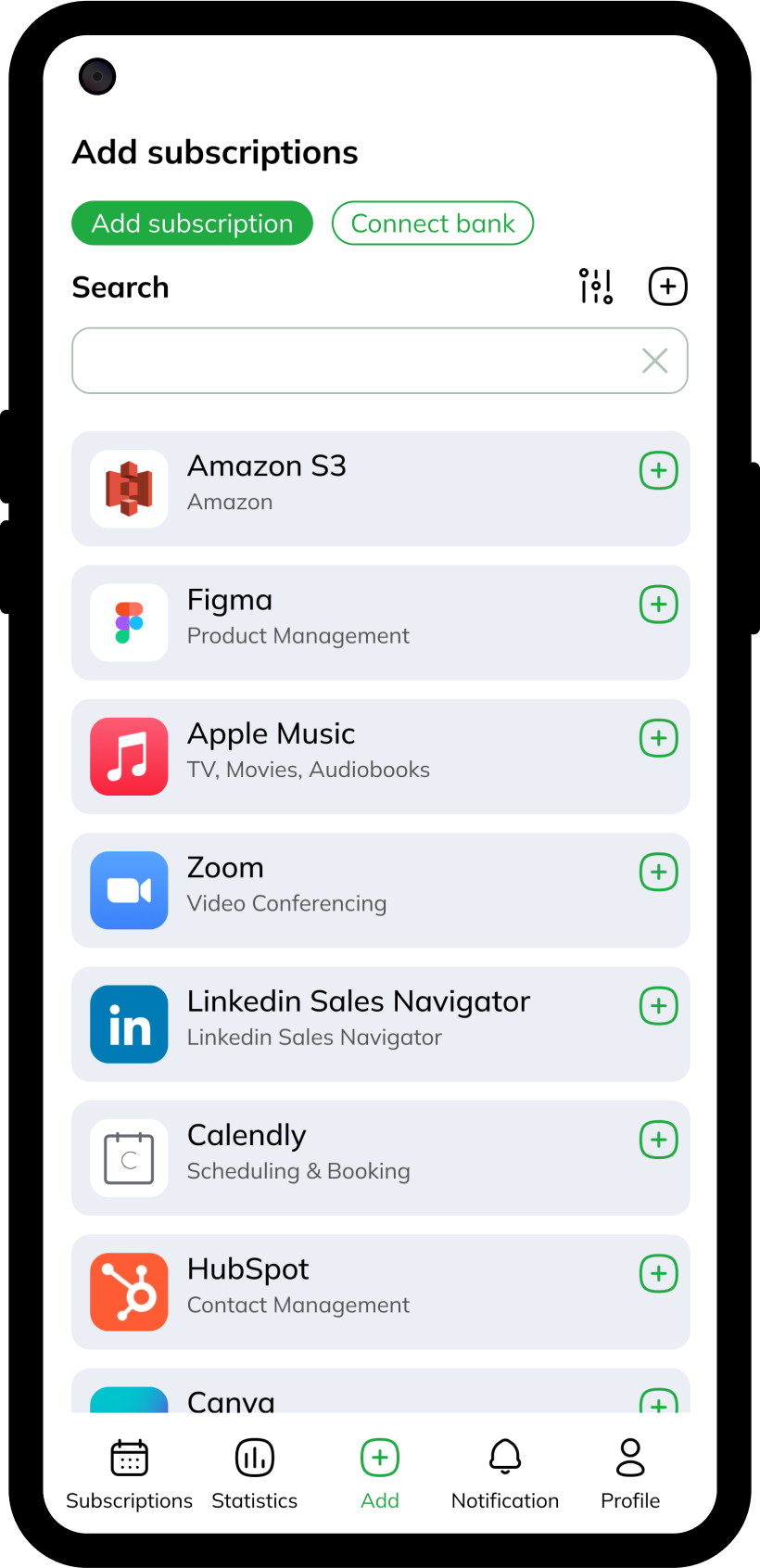The width and height of the screenshot is (760, 1568).
Task: Tap the Zoom app icon
Action: coord(129,890)
